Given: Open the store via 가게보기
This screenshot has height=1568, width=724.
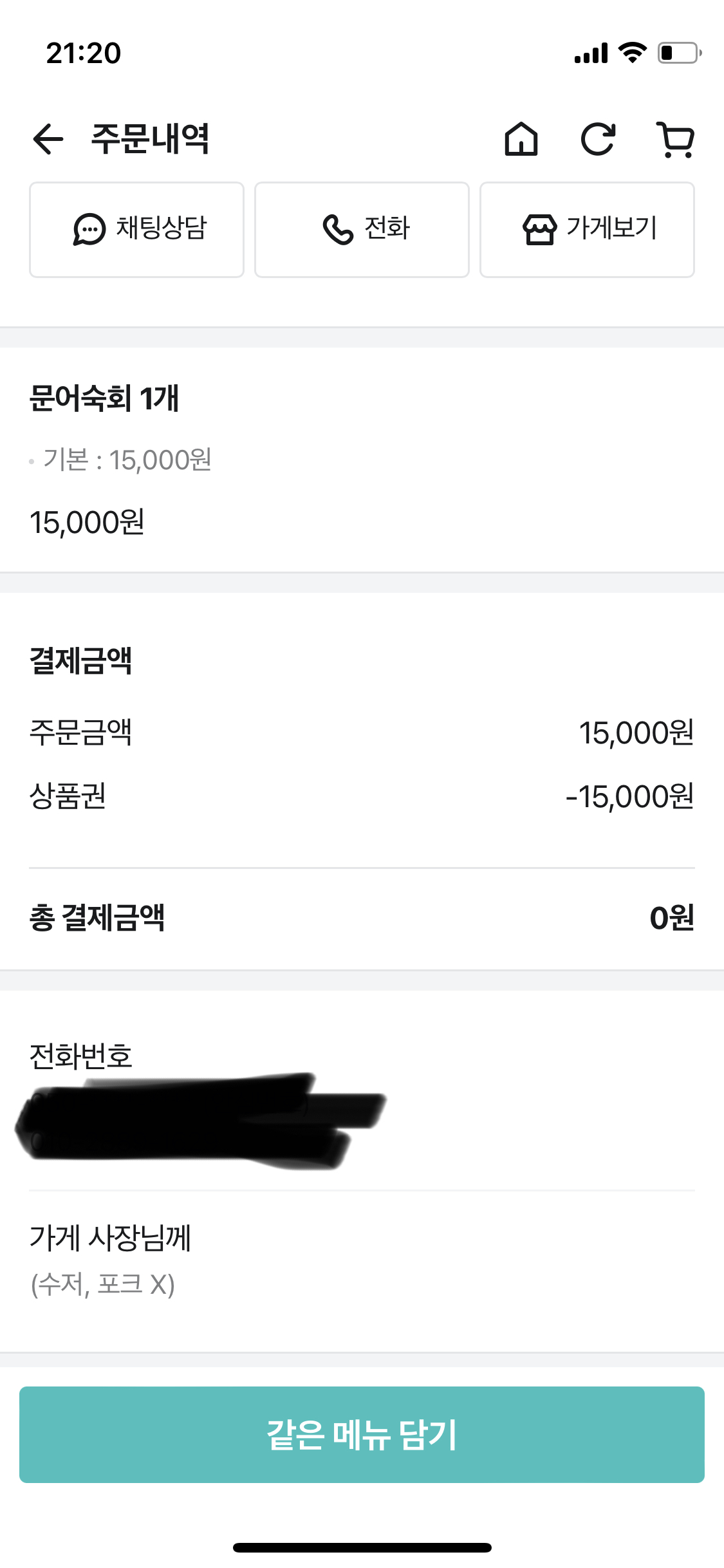Looking at the screenshot, I should 587,230.
